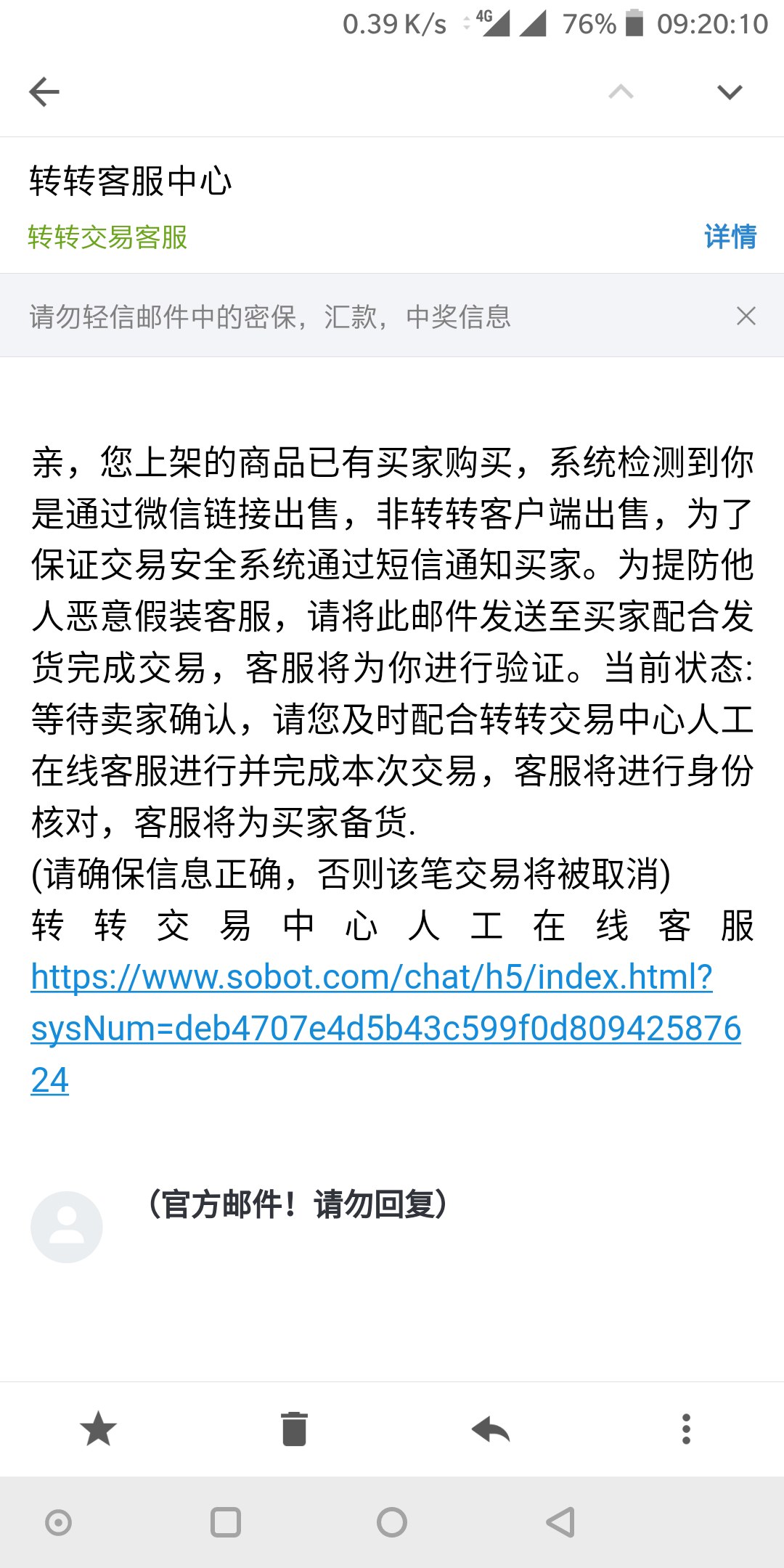The width and height of the screenshot is (784, 1568).
Task: Open the sobot.com chat link
Action: coord(385,1028)
